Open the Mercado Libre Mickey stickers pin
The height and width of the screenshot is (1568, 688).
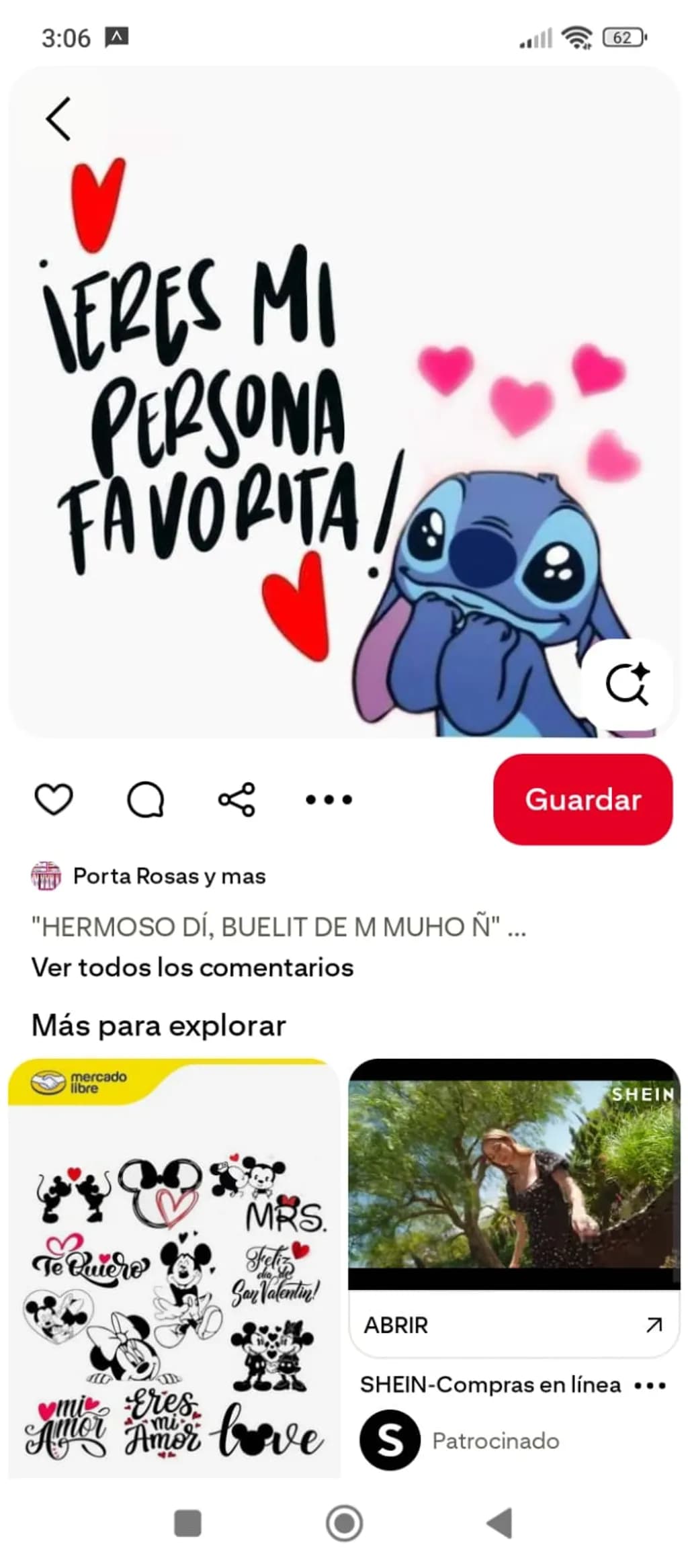[174, 1268]
